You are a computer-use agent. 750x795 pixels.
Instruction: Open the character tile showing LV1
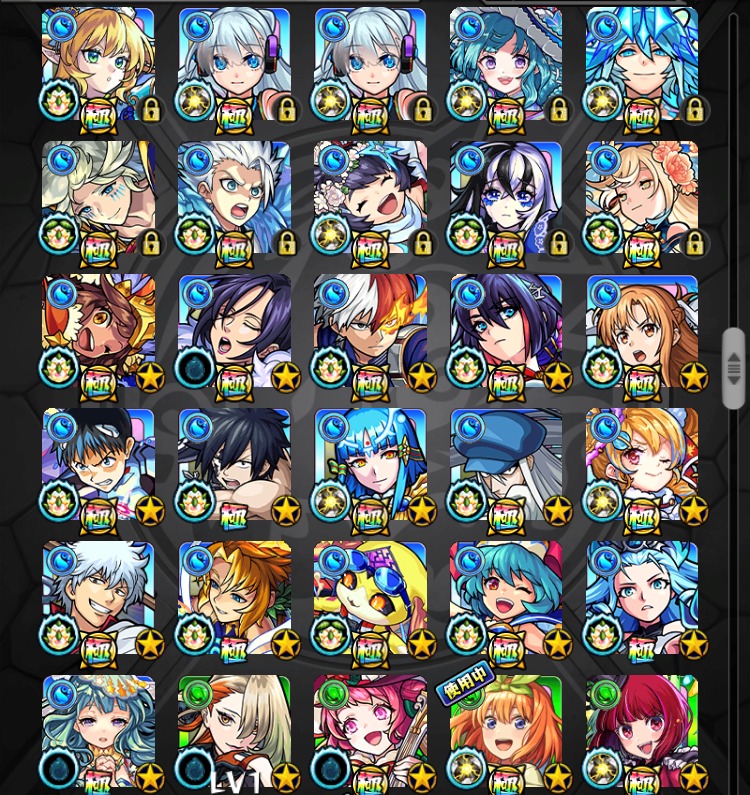click(x=233, y=730)
